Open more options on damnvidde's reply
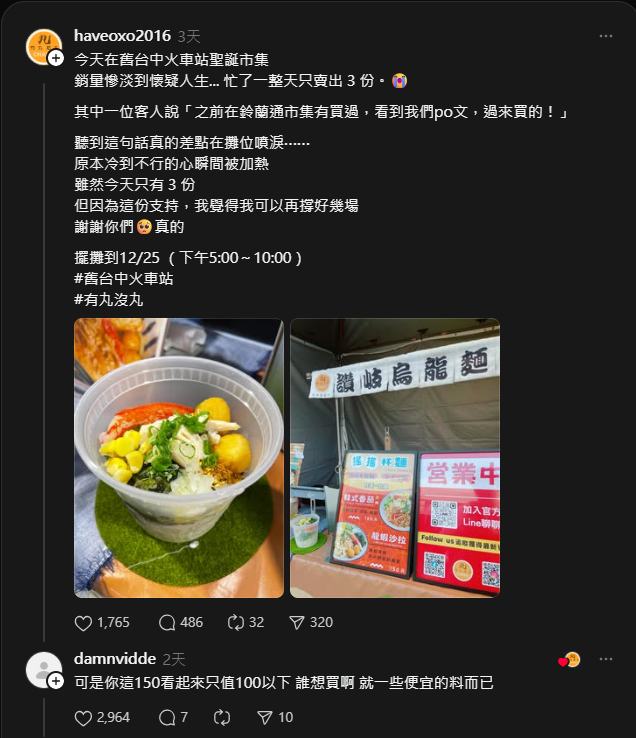 pyautogui.click(x=606, y=660)
